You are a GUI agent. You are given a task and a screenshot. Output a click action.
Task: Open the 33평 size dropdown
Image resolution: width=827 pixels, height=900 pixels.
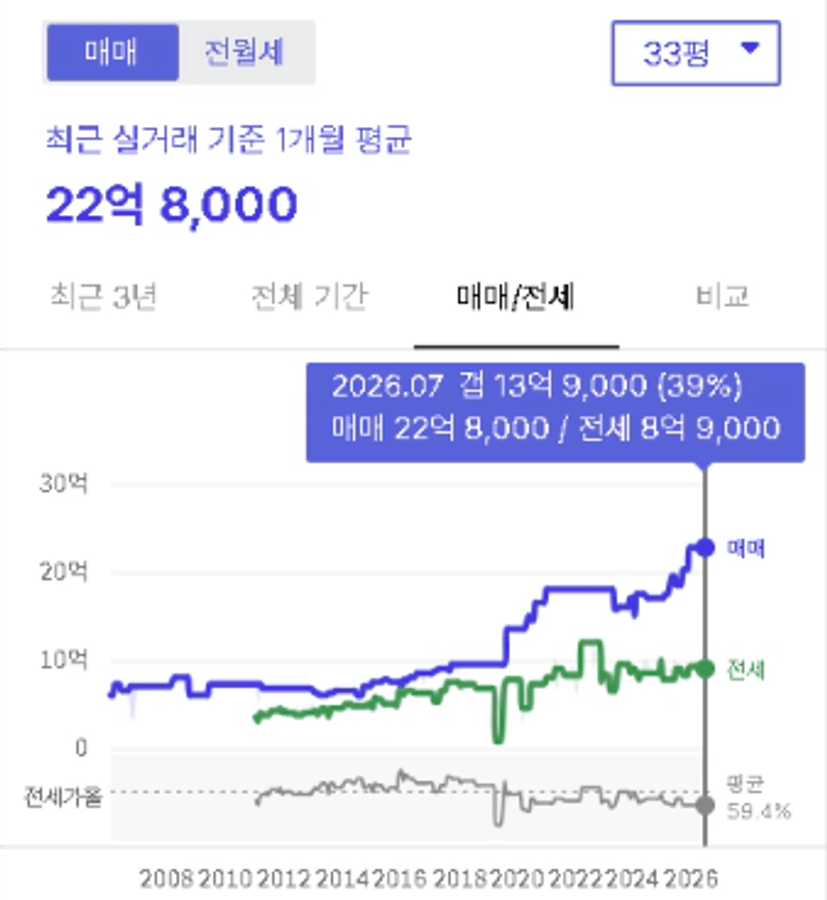coord(696,53)
